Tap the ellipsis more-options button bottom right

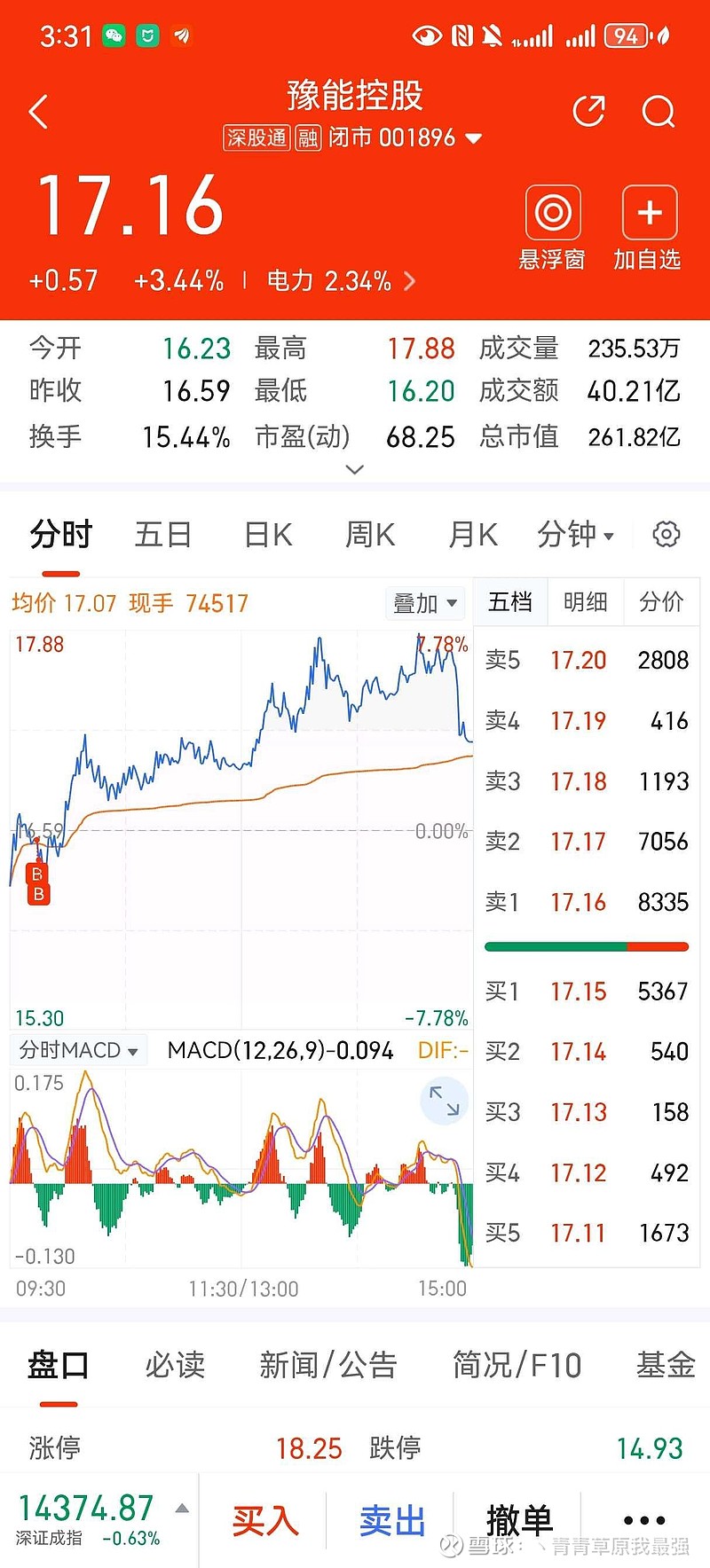point(647,1520)
